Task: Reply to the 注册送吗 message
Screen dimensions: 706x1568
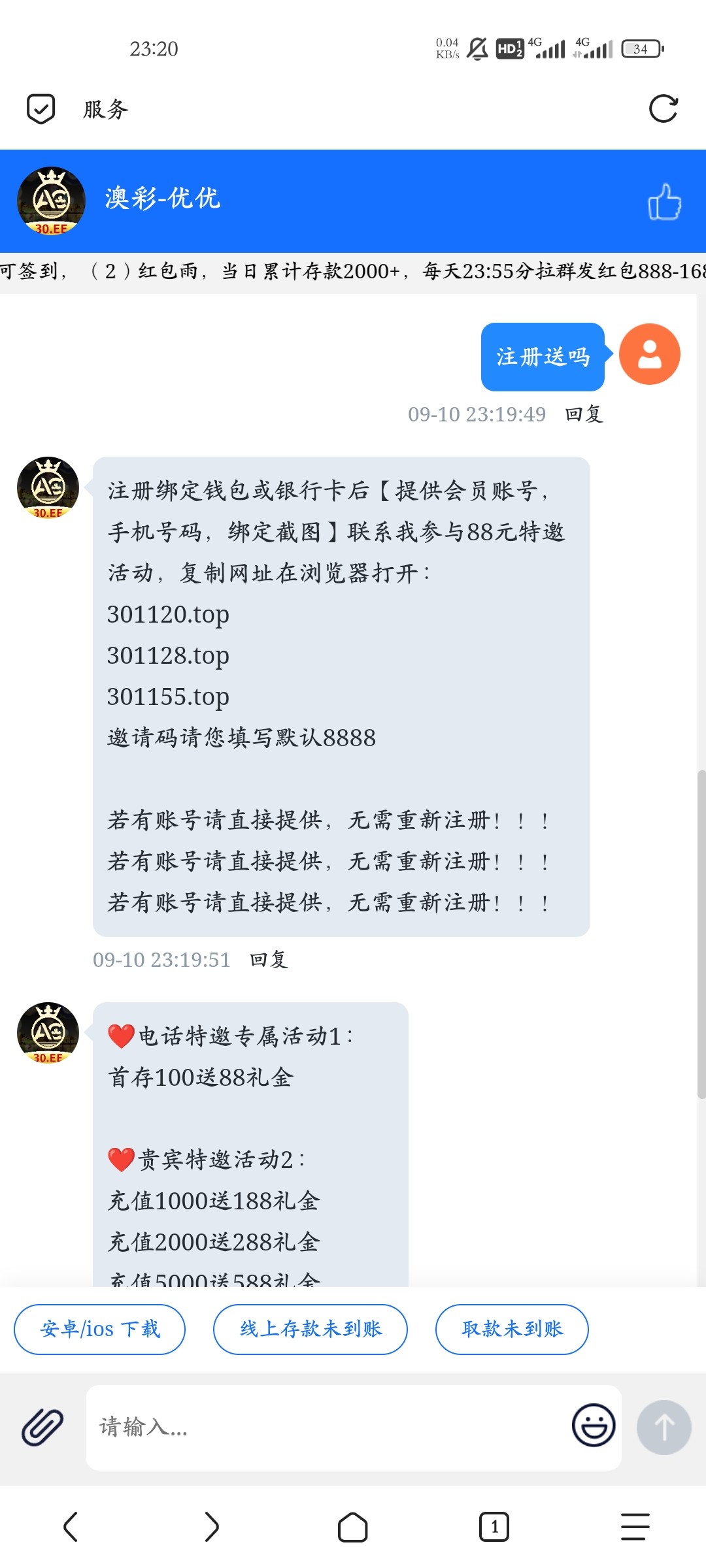Action: pyautogui.click(x=584, y=414)
